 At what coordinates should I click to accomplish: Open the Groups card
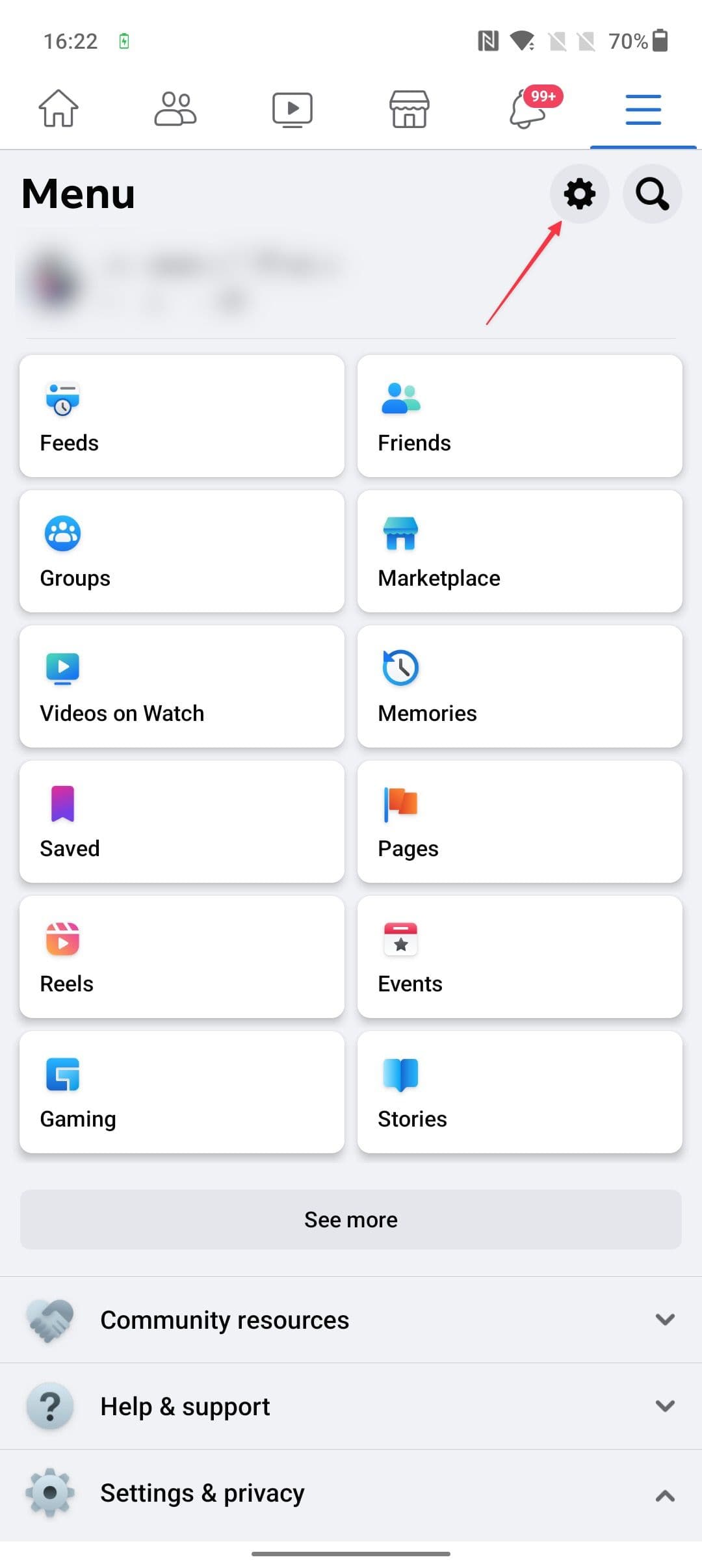[x=182, y=551]
